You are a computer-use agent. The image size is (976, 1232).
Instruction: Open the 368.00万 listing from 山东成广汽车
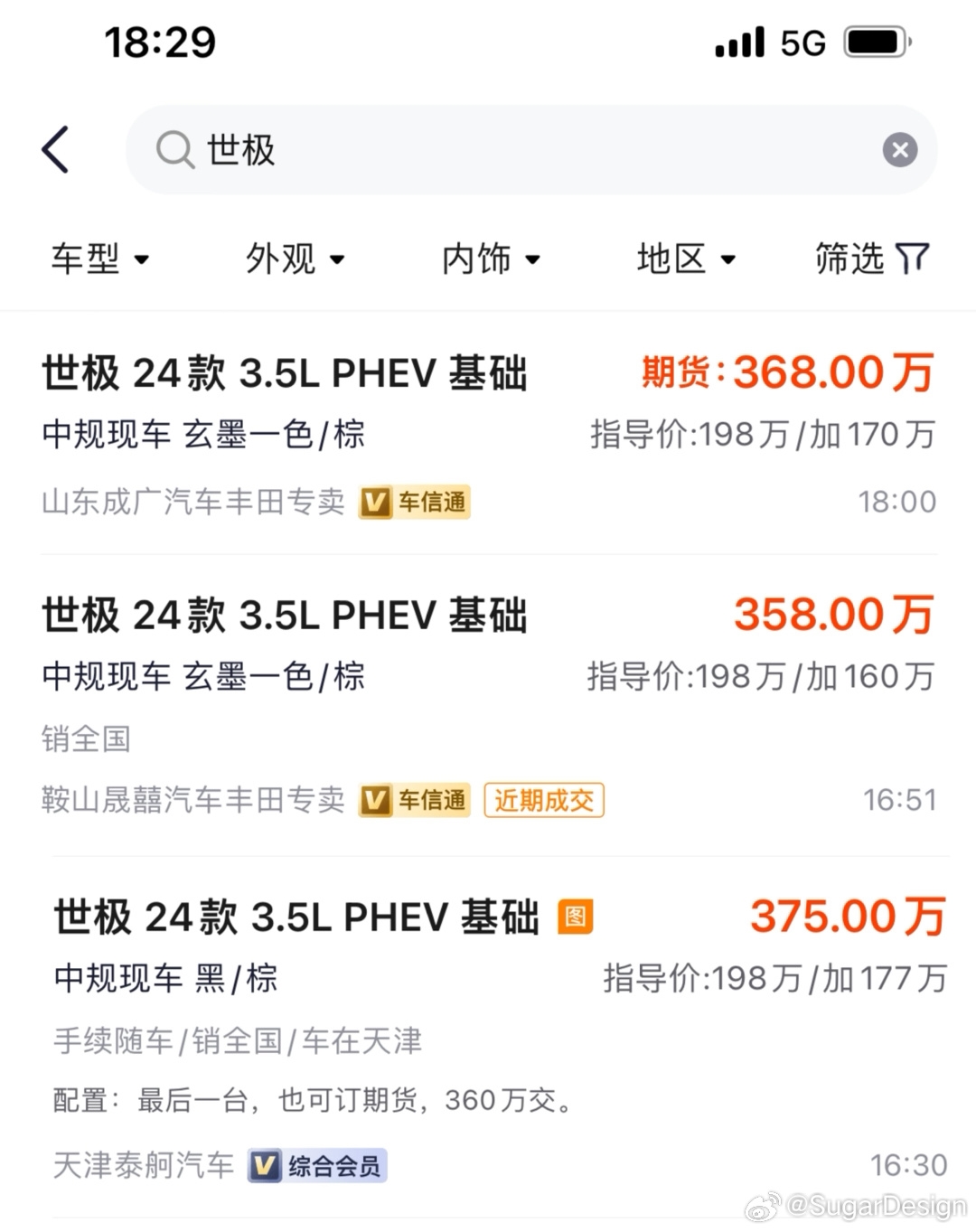[488, 434]
